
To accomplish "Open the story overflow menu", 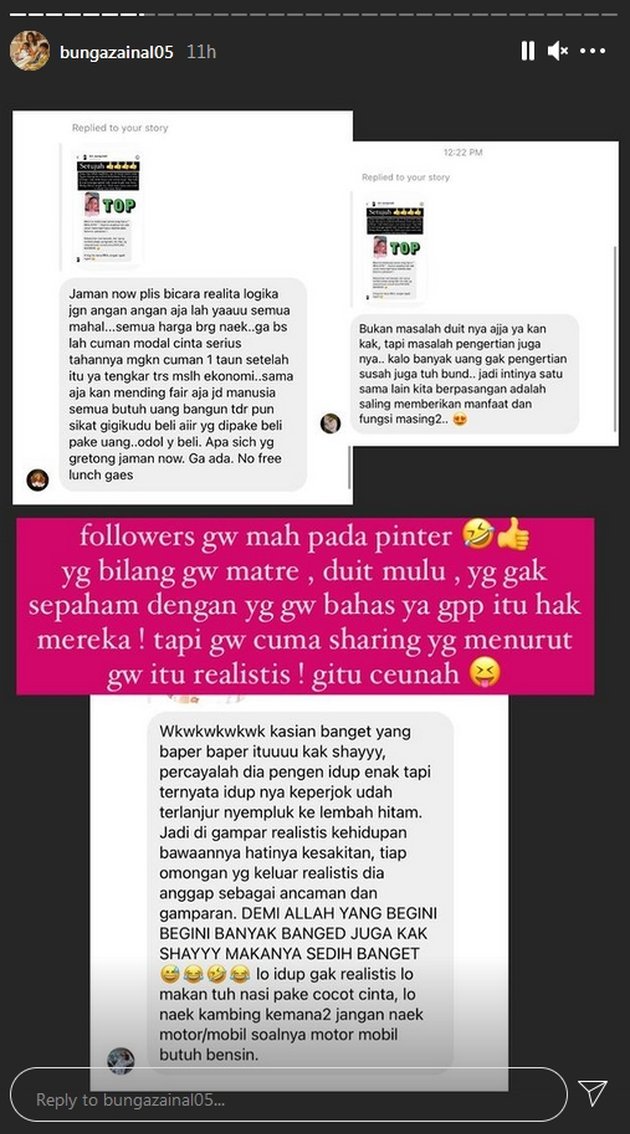I will [594, 51].
